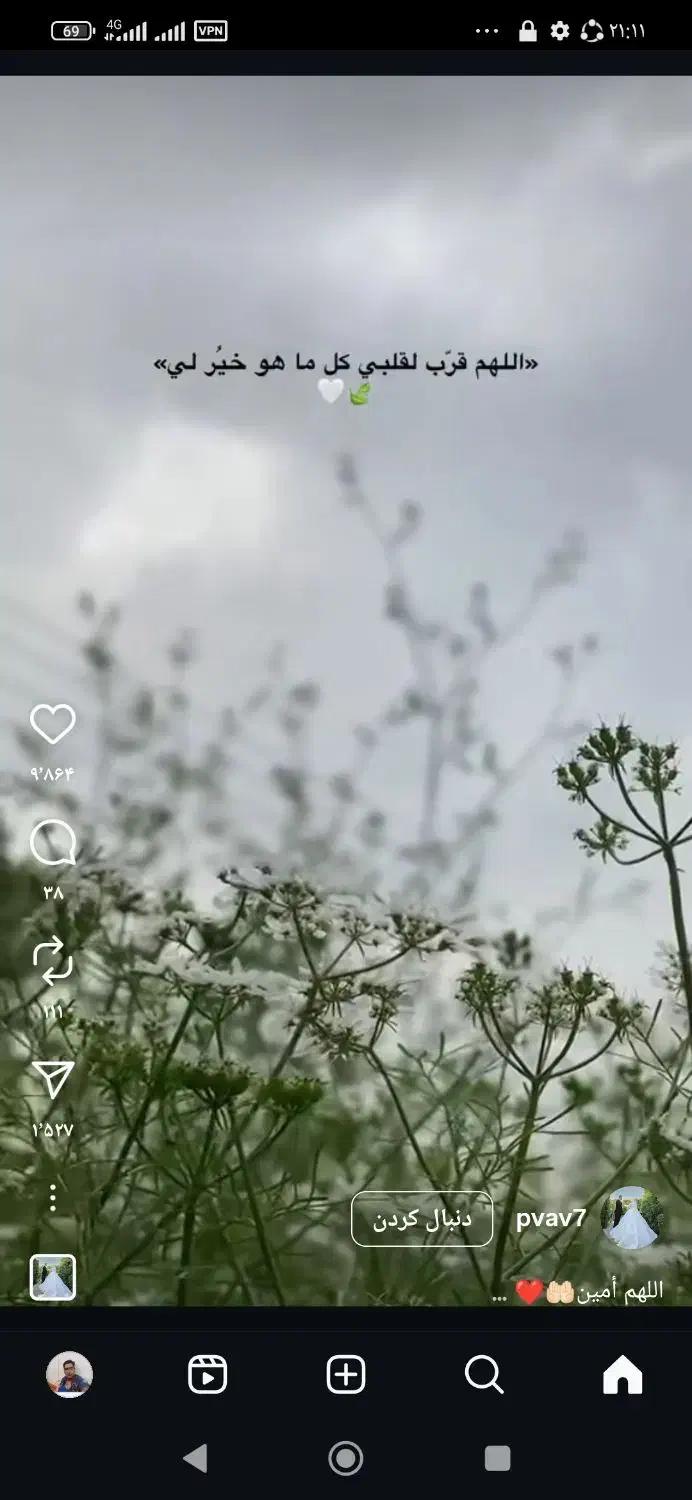The width and height of the screenshot is (692, 1500).
Task: Open my own profile tab
Action: tap(69, 1375)
